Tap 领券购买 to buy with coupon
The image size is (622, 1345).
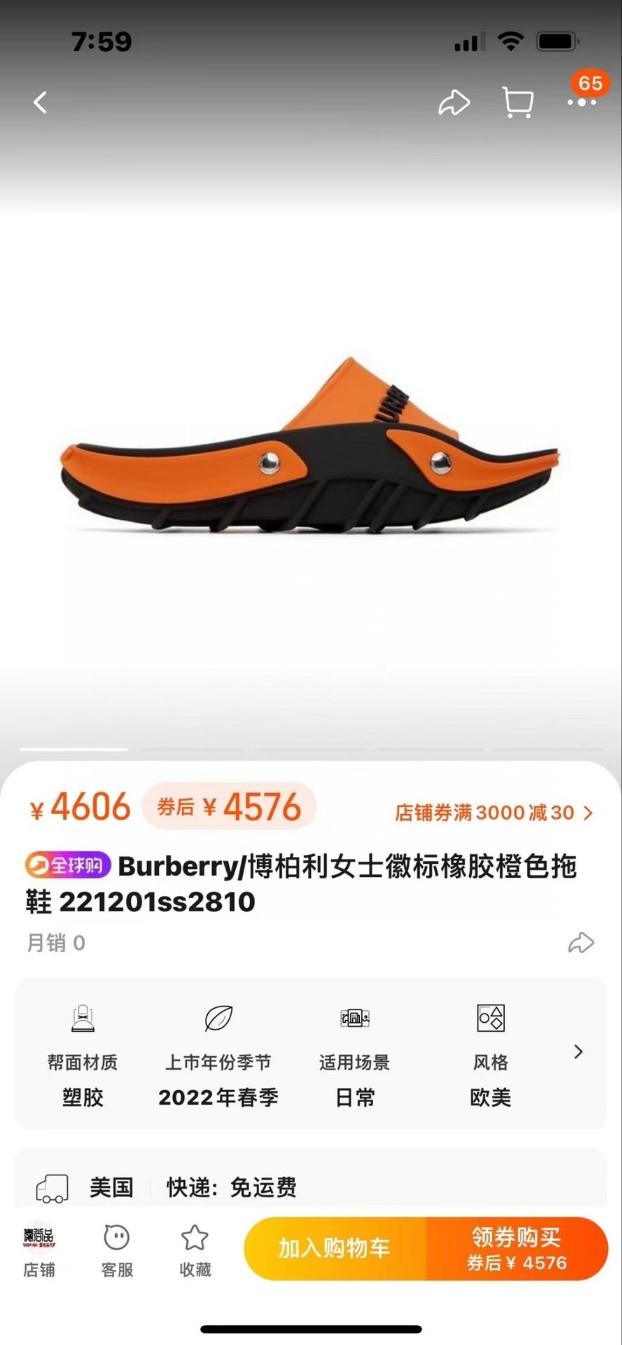(517, 1249)
